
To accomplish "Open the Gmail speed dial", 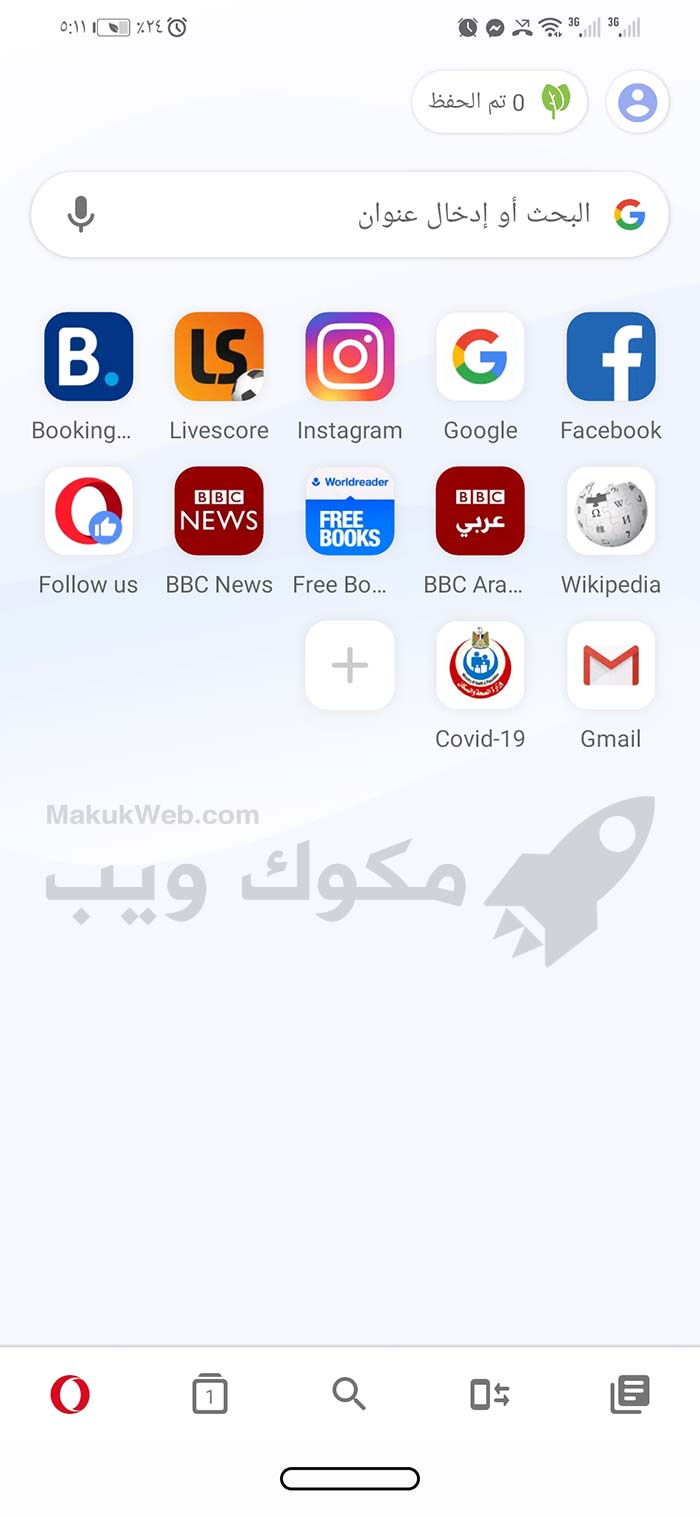I will coord(611,666).
